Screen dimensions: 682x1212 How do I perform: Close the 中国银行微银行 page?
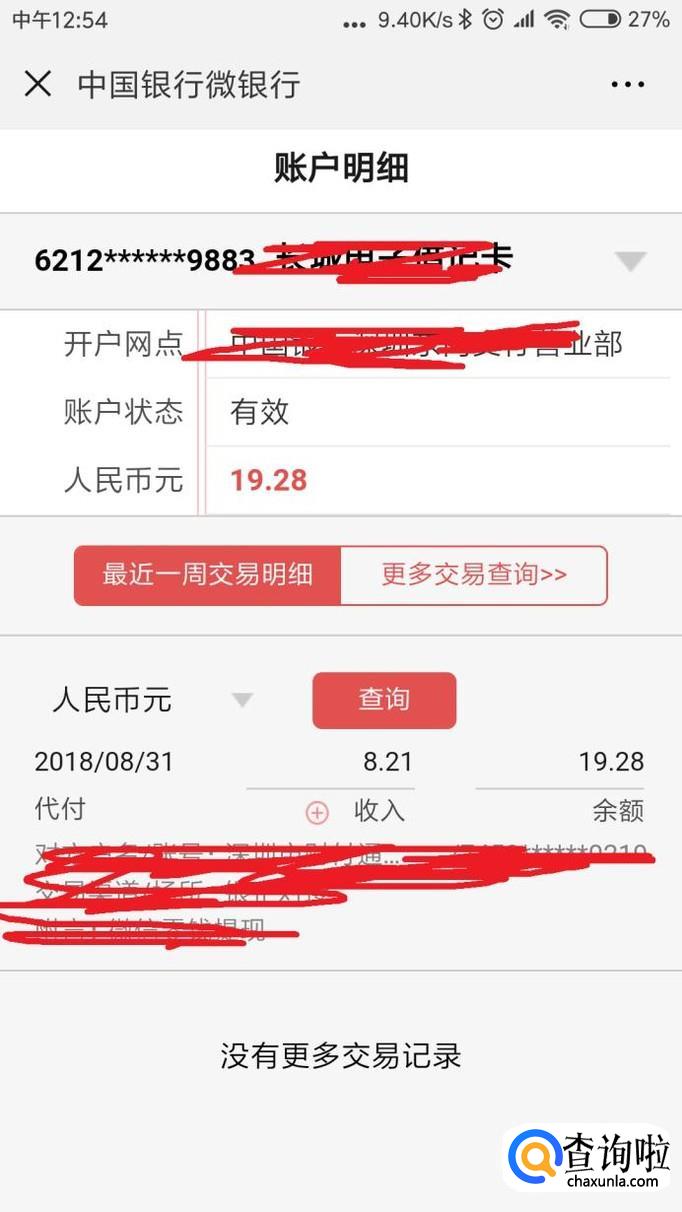coord(38,84)
